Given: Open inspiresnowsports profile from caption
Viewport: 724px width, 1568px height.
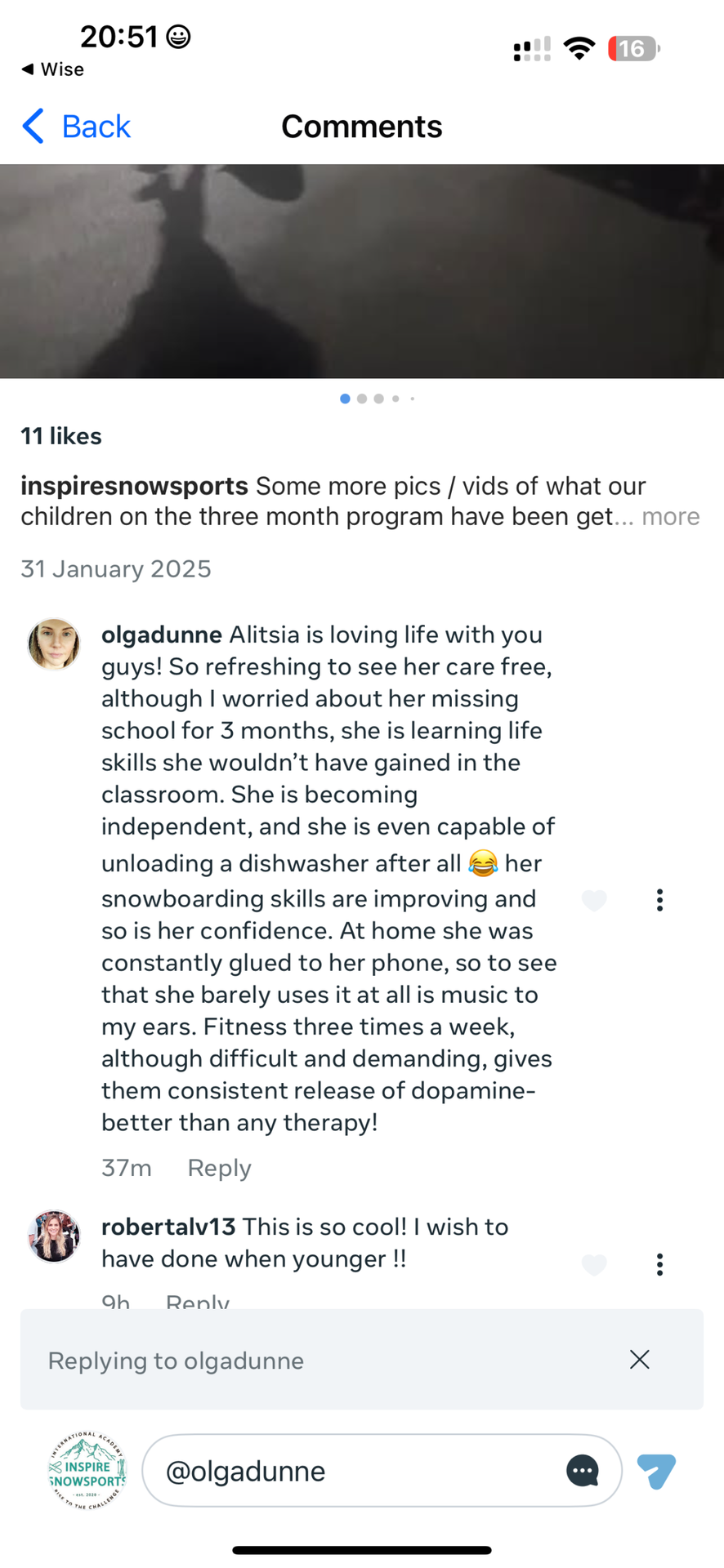Looking at the screenshot, I should pos(134,486).
